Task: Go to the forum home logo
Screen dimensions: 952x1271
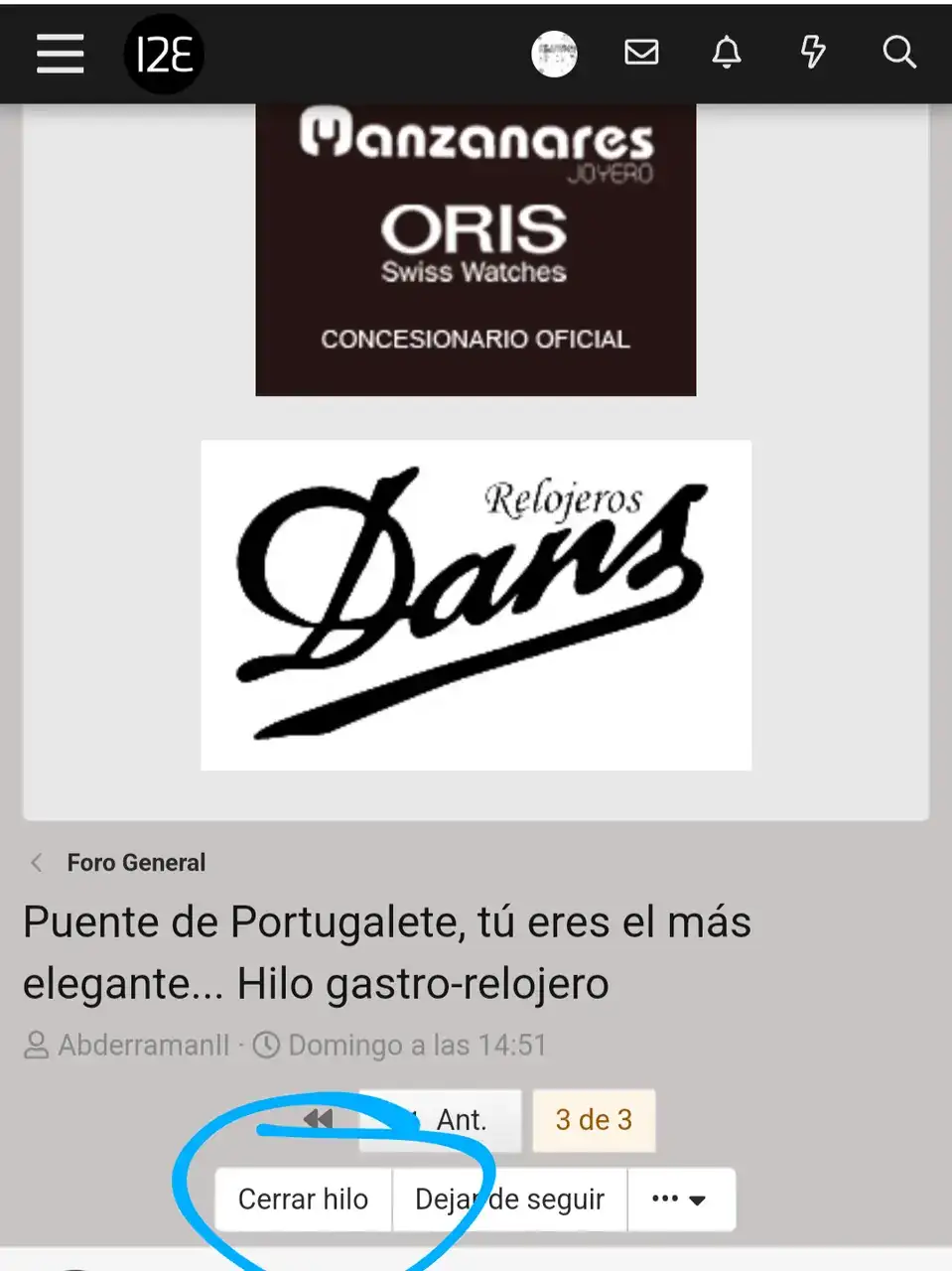Action: pos(164,54)
